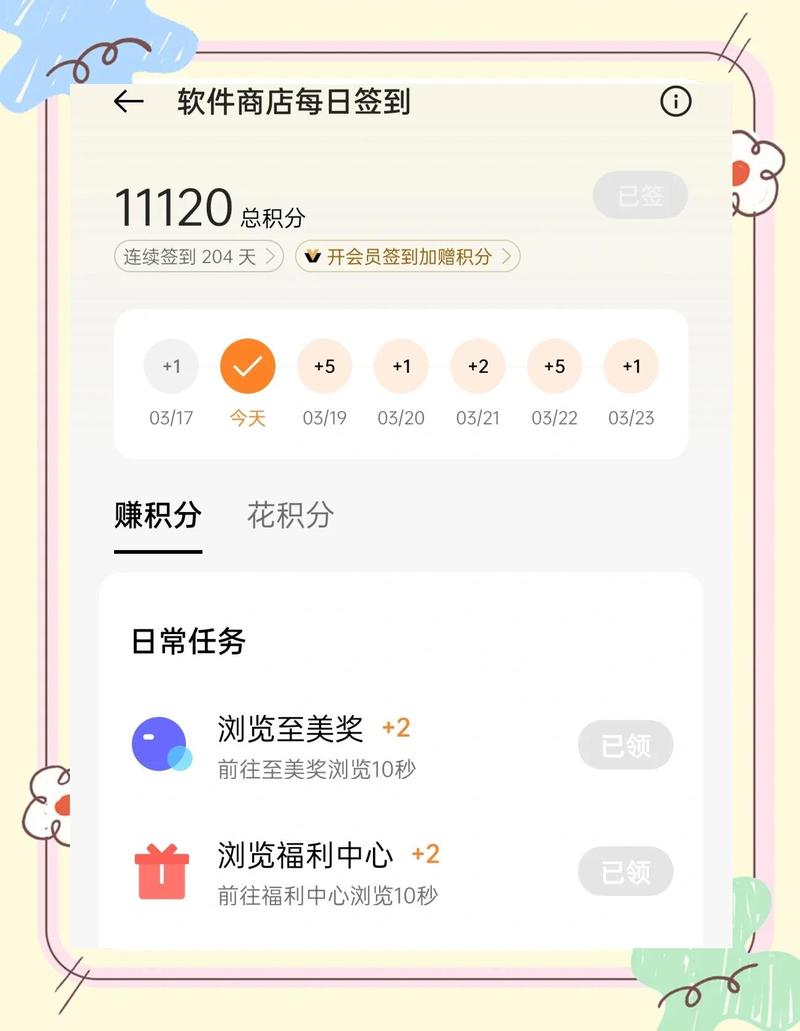Tap the +1 reward for 03/23

pyautogui.click(x=632, y=366)
